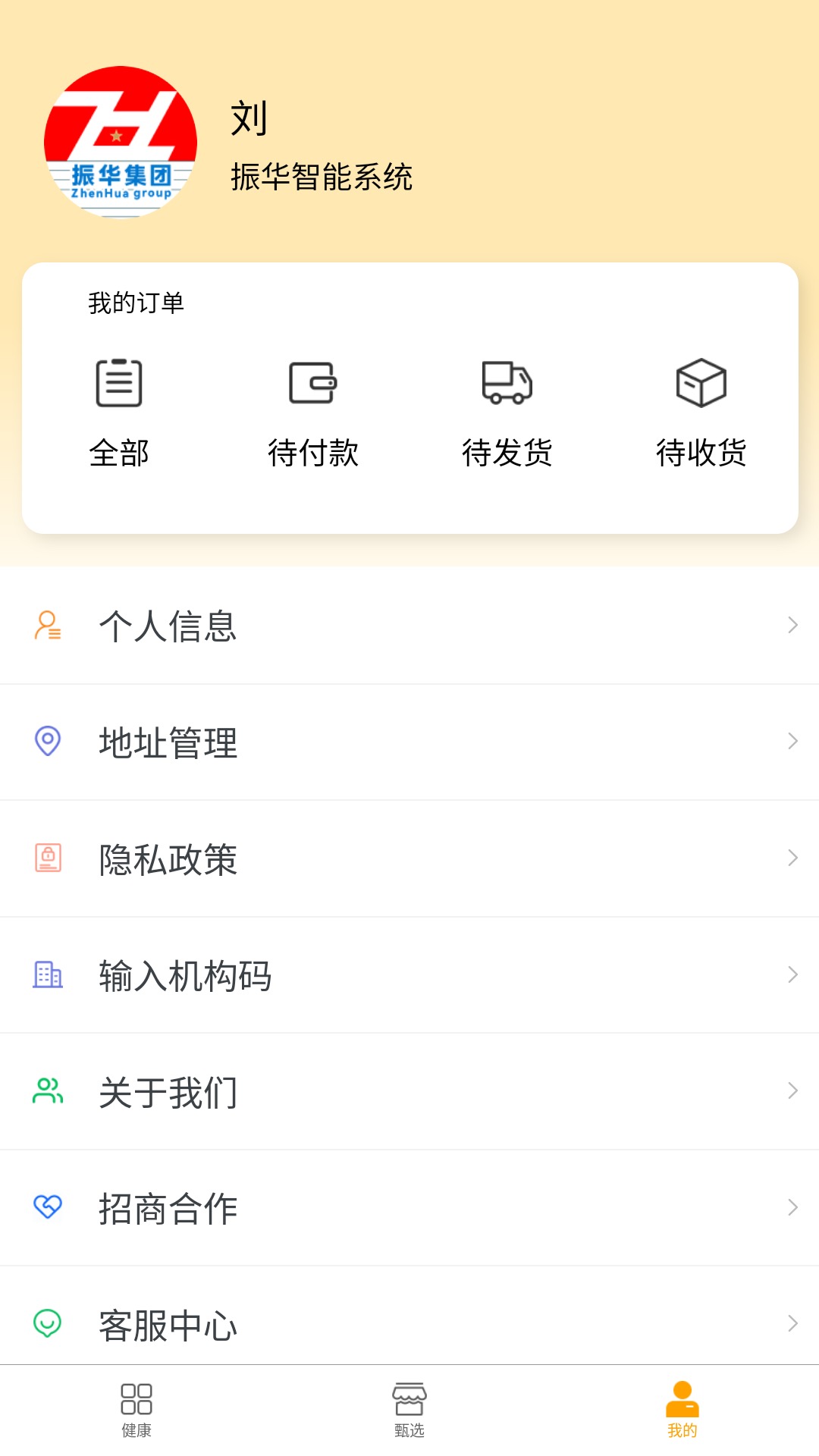This screenshot has width=819, height=1456.
Task: Open the 招商合作 page
Action: click(x=168, y=1208)
